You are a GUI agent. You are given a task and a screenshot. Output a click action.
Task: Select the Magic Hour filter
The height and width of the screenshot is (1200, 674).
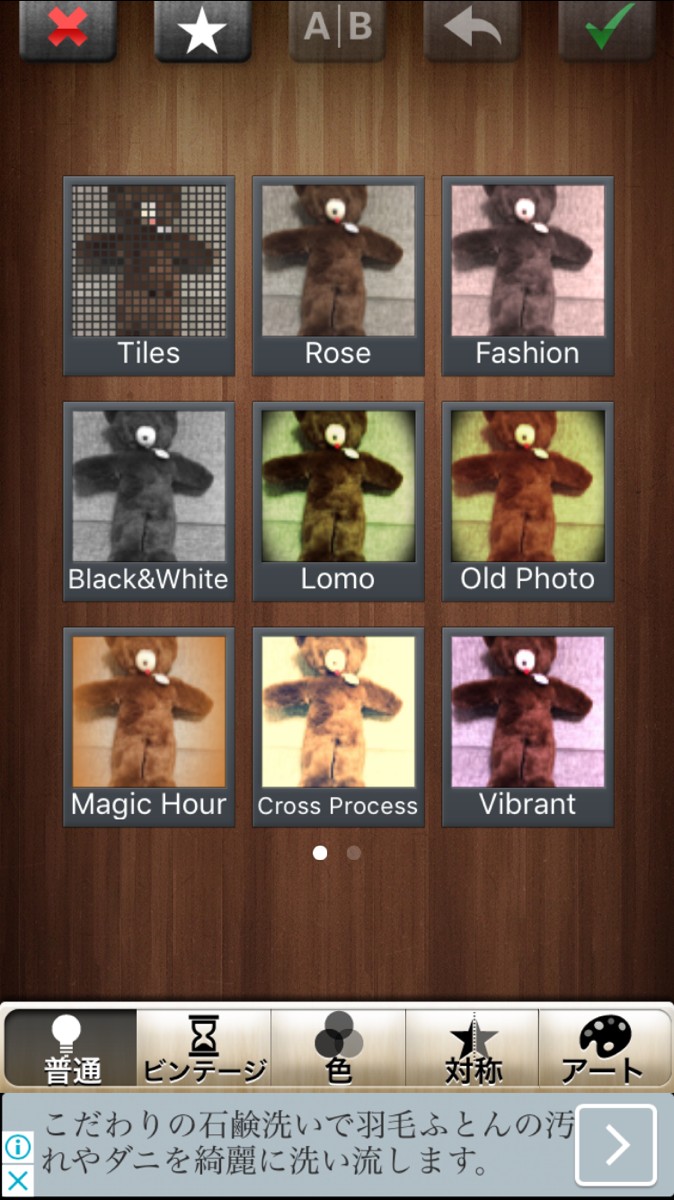149,727
